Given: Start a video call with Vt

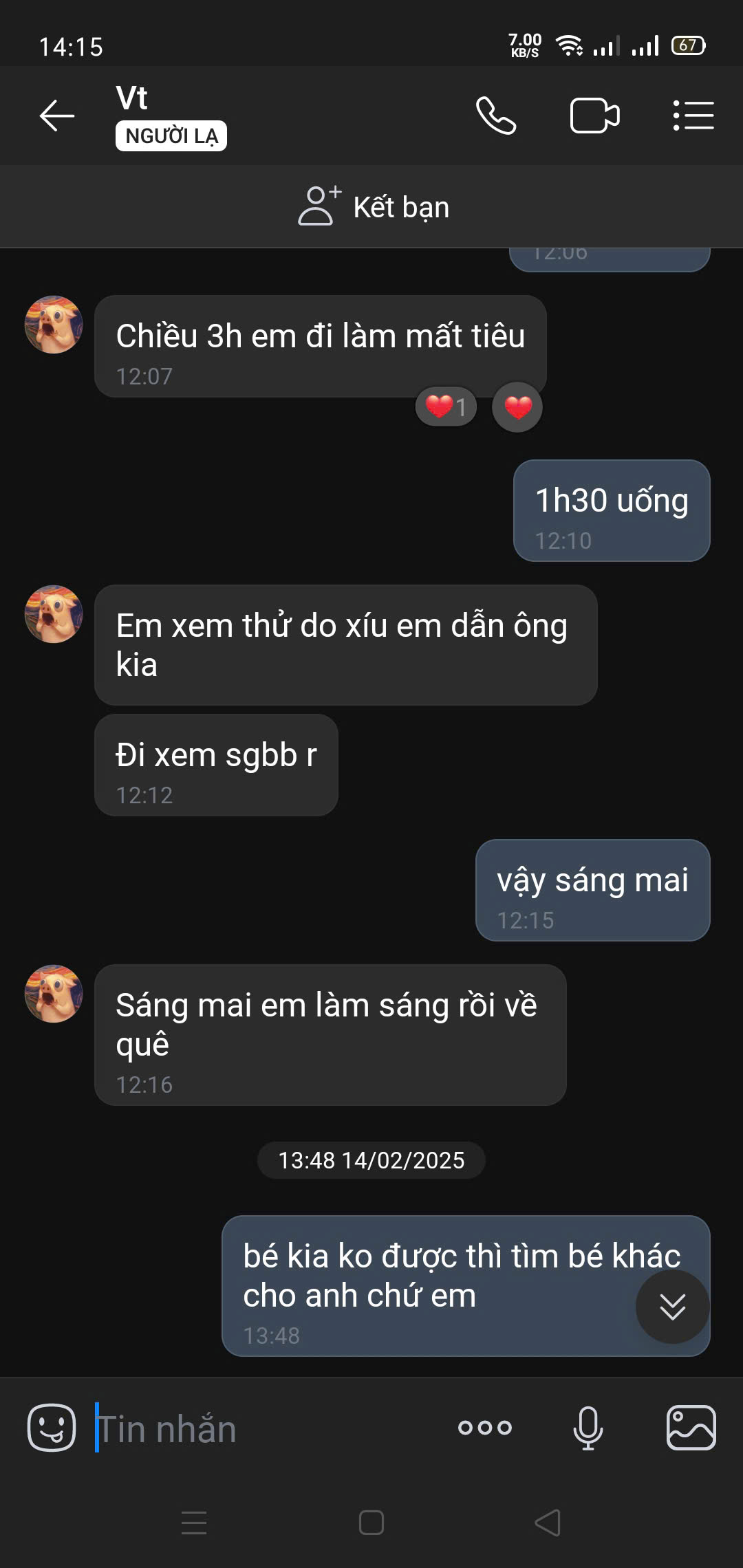Looking at the screenshot, I should click(594, 115).
